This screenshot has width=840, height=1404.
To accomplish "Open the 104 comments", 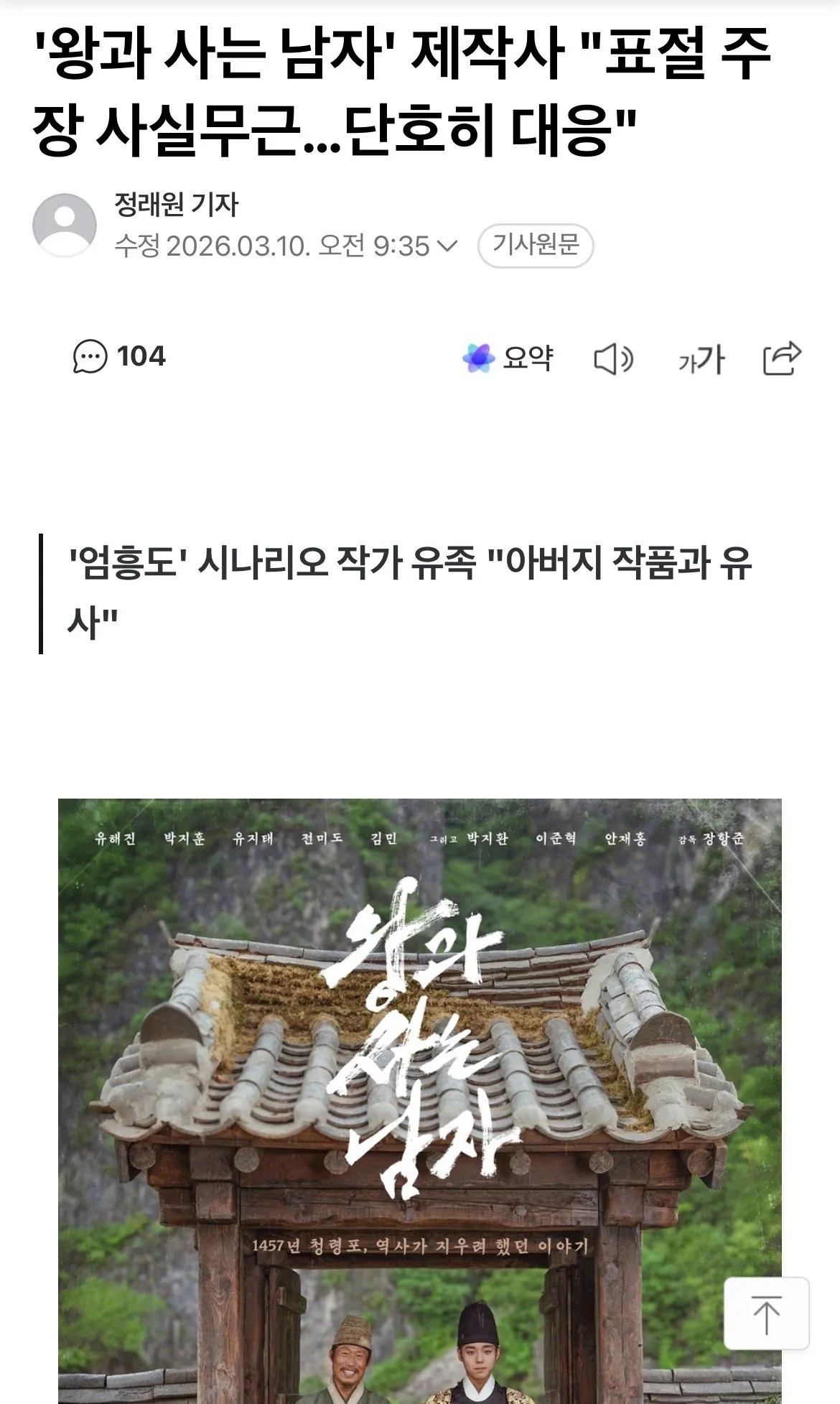I will pos(119,356).
